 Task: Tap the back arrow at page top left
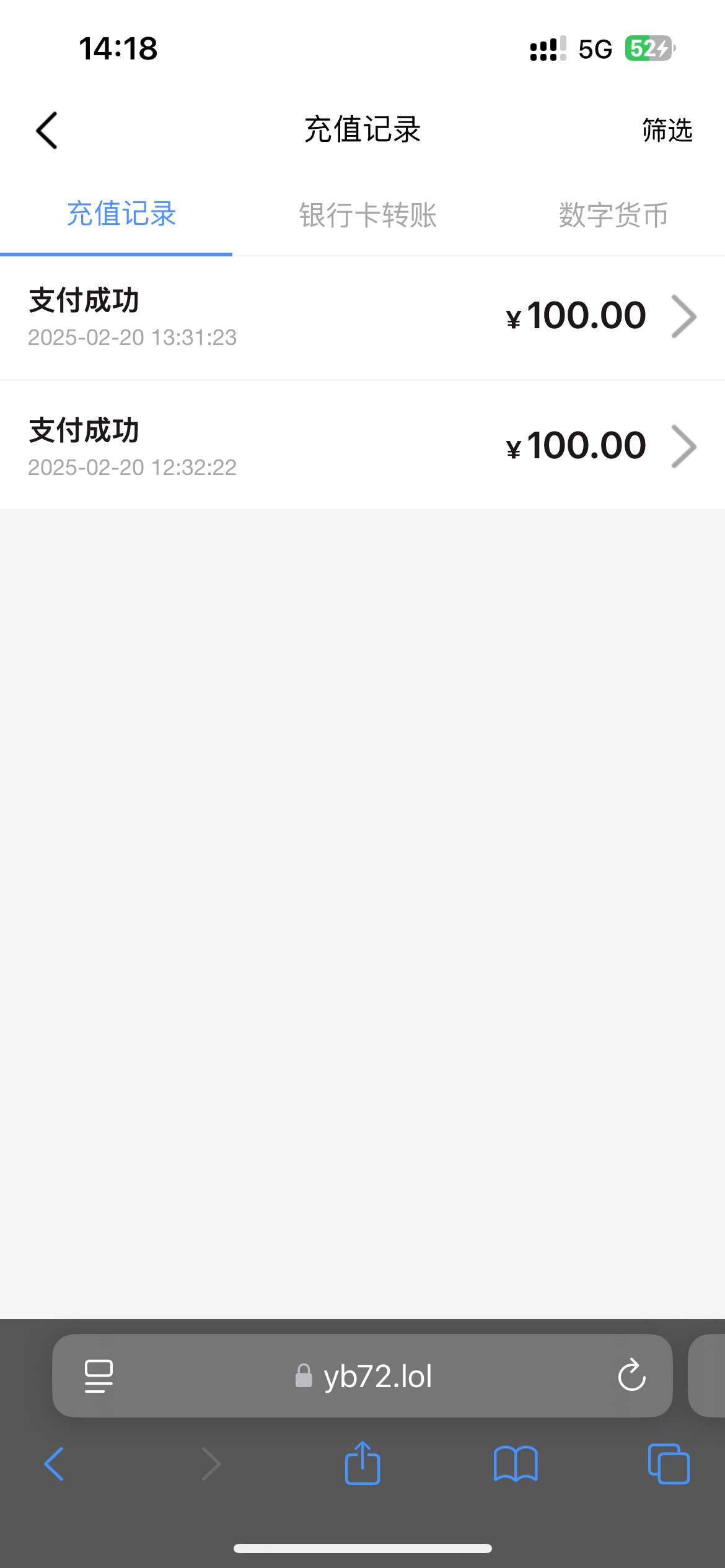pyautogui.click(x=46, y=131)
